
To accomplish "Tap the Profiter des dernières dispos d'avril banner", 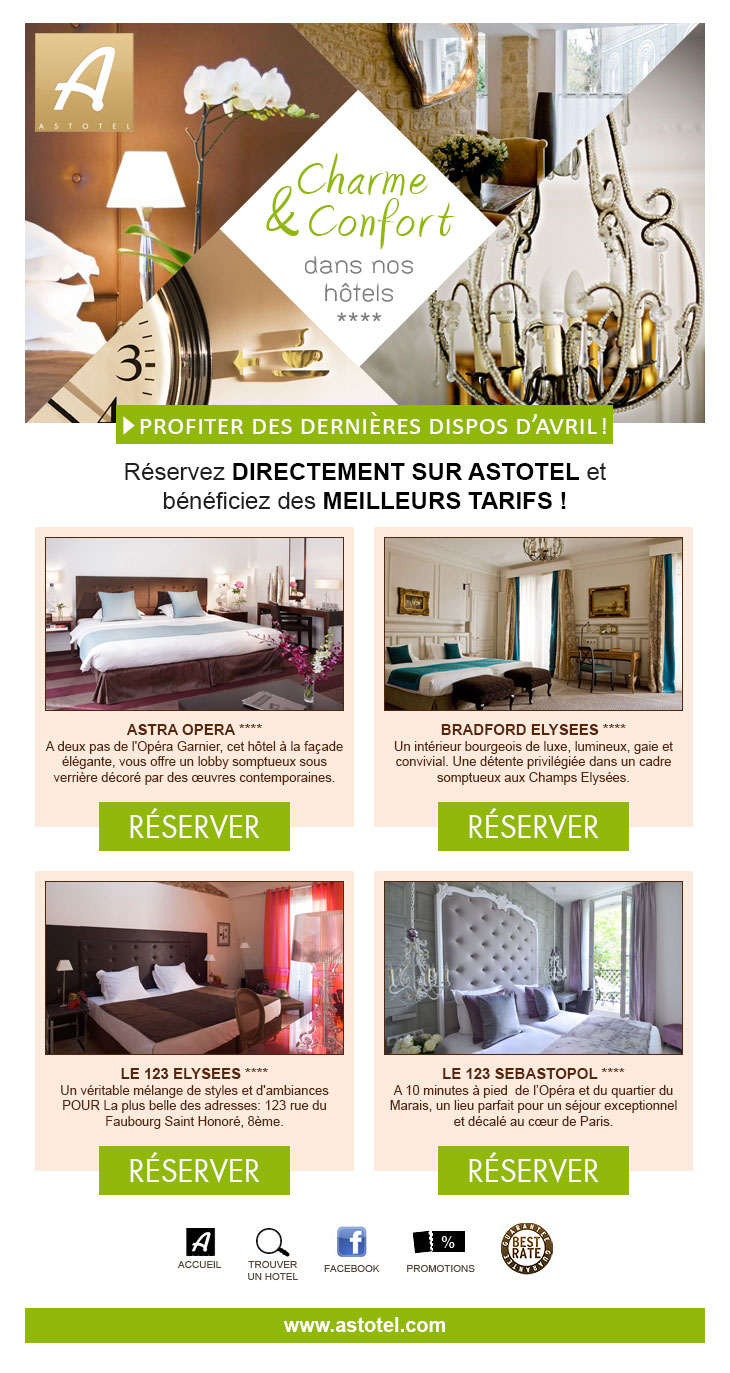I will [364, 426].
